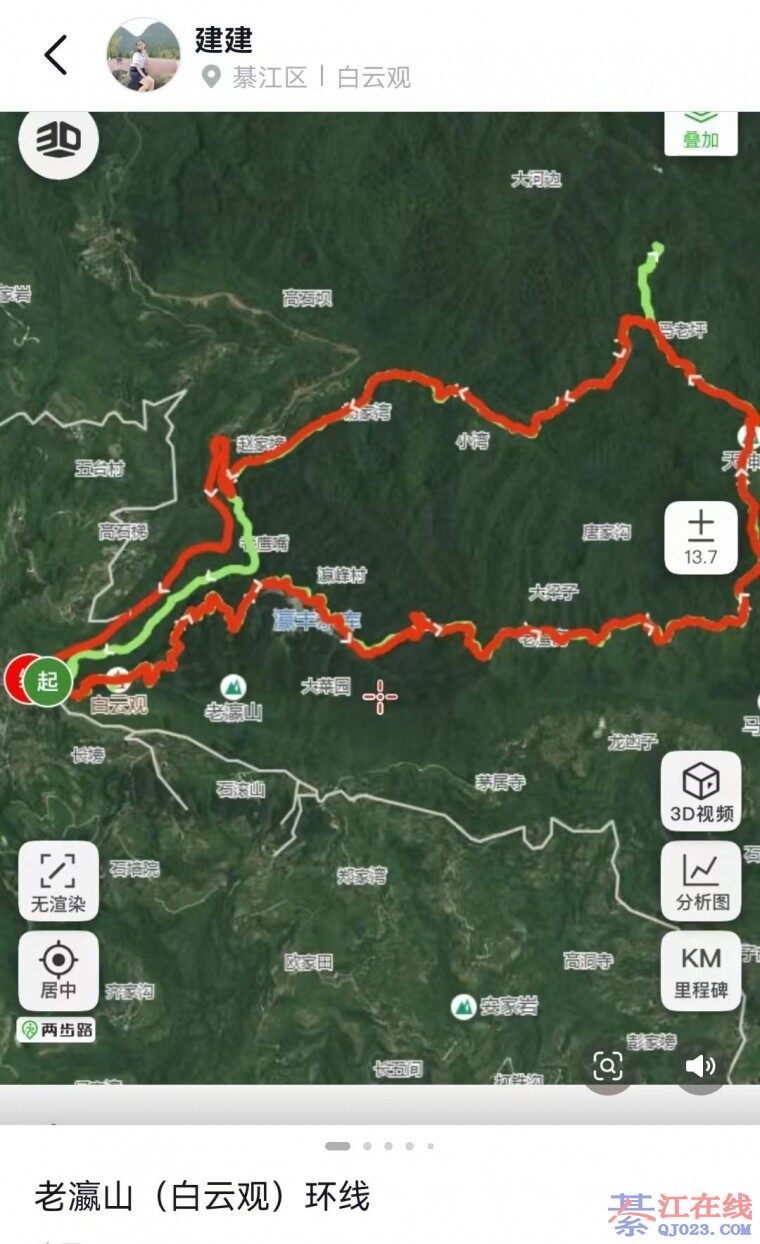
Task: Tap the 起 start point marker
Action: click(47, 681)
